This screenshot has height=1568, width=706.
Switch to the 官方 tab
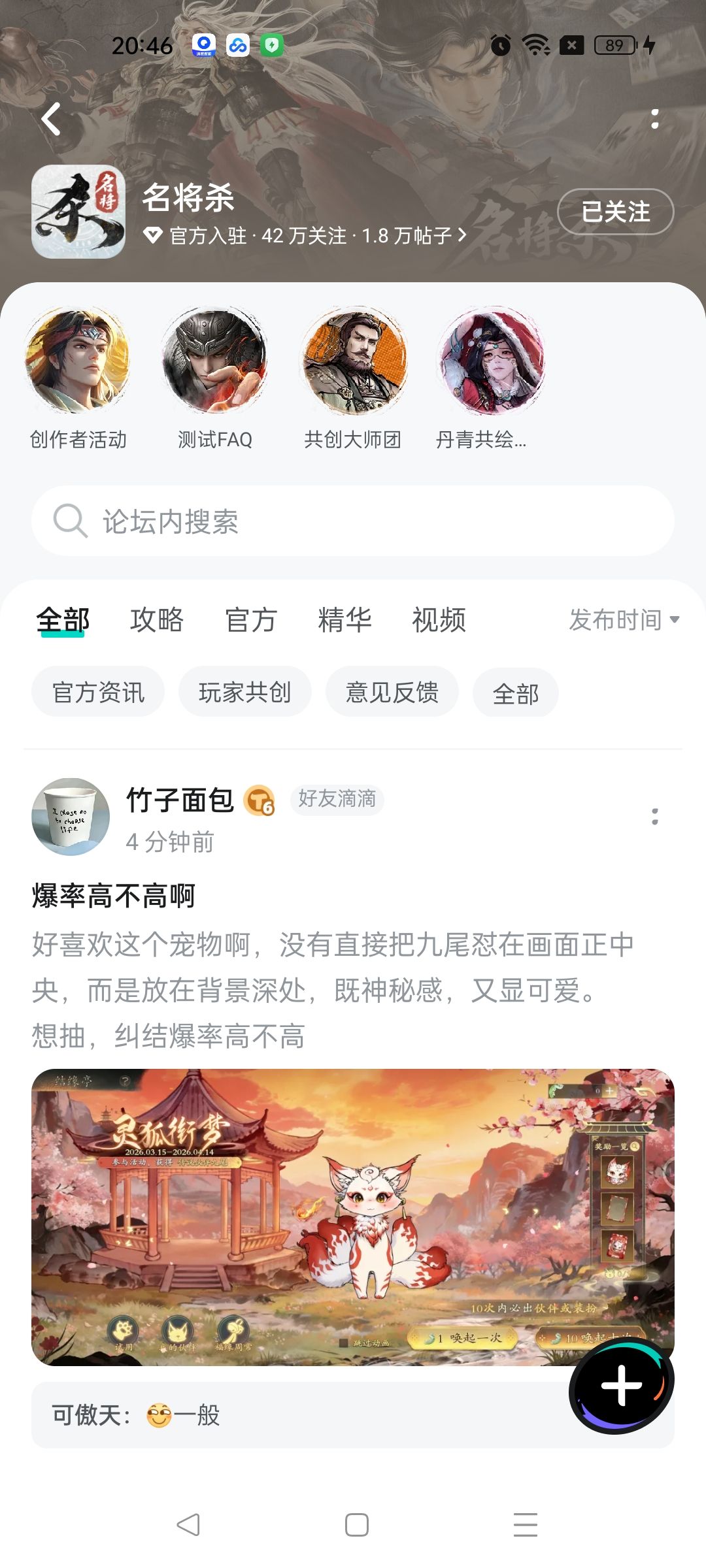(x=251, y=619)
